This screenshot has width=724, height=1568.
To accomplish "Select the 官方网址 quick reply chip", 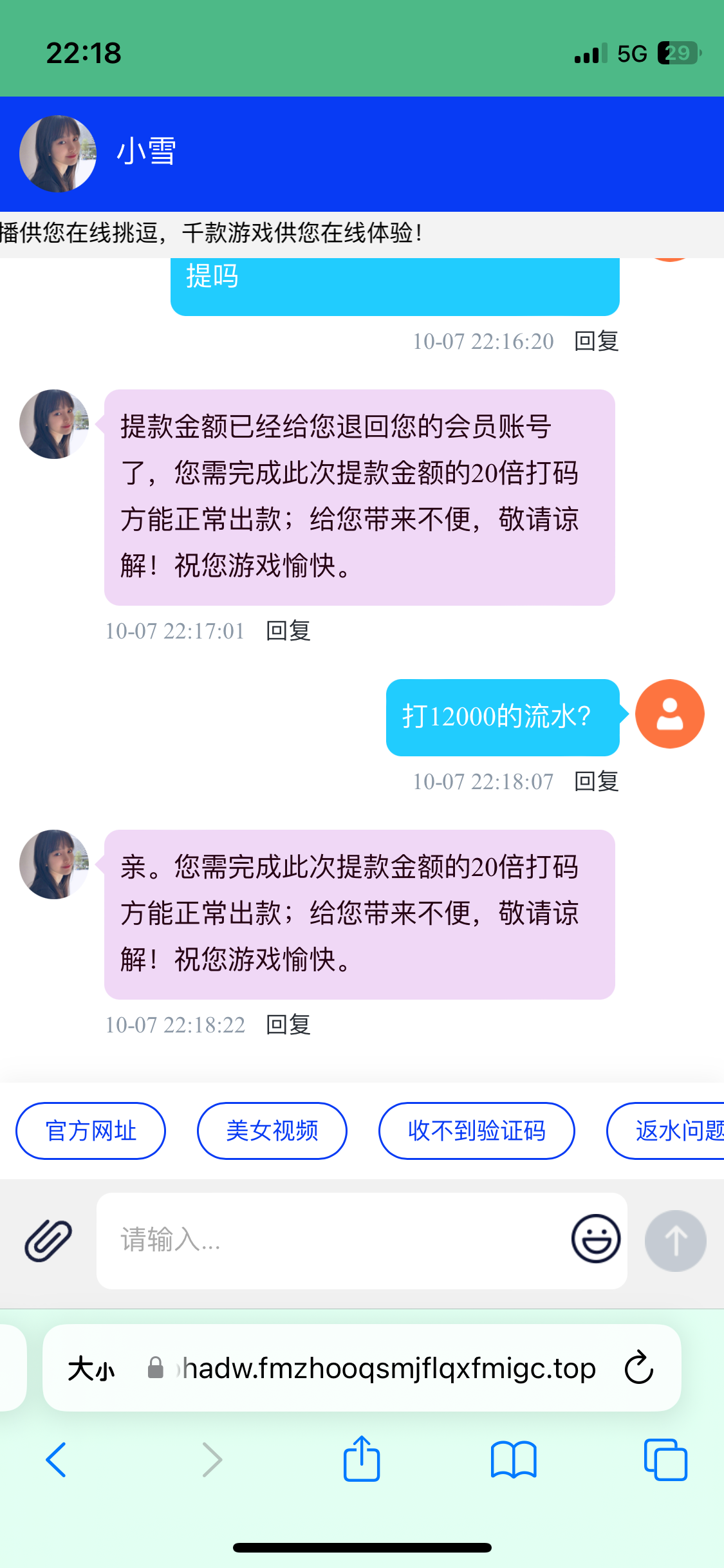I will 91,1131.
